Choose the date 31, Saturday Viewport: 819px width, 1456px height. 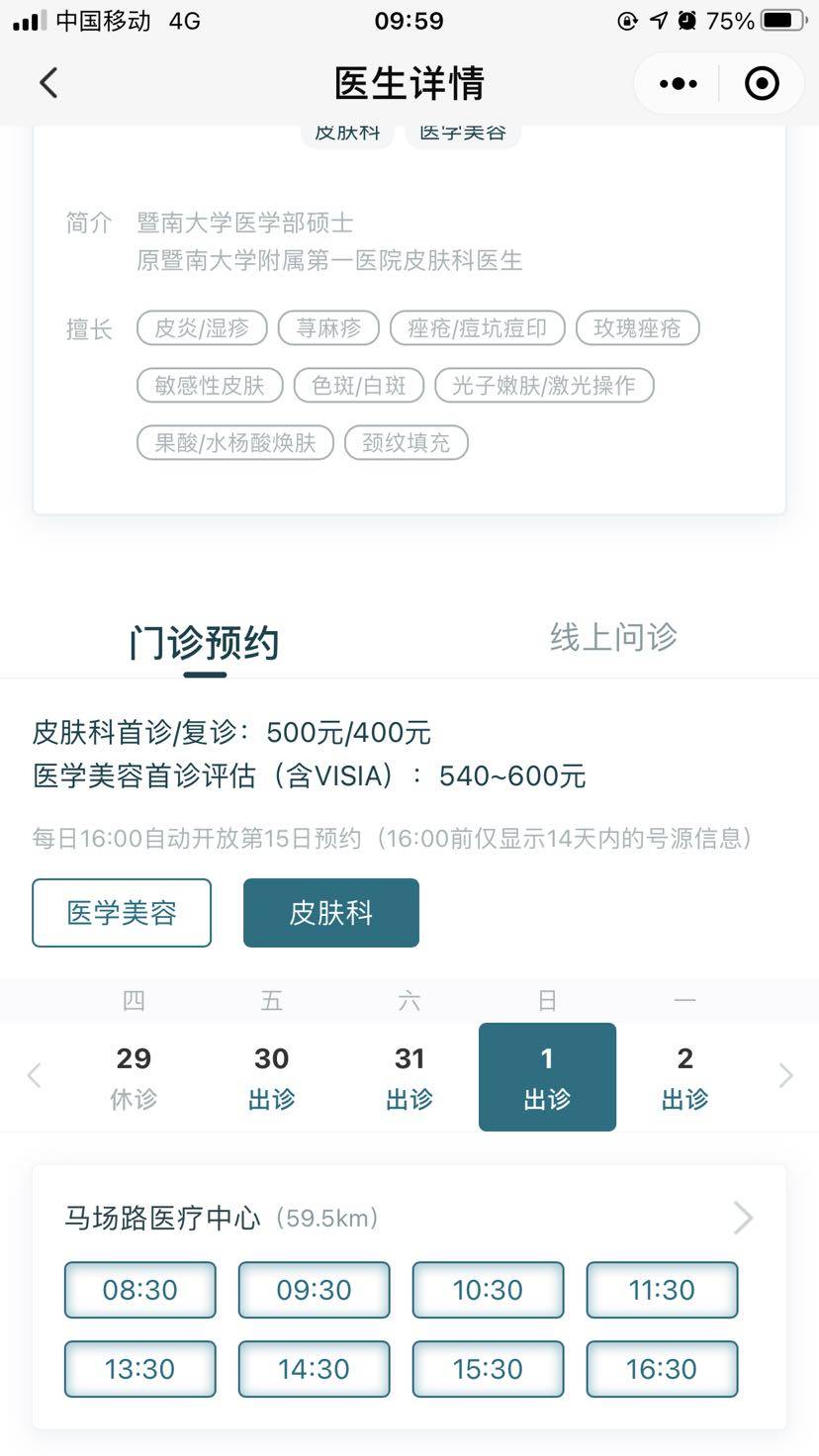click(x=409, y=1076)
